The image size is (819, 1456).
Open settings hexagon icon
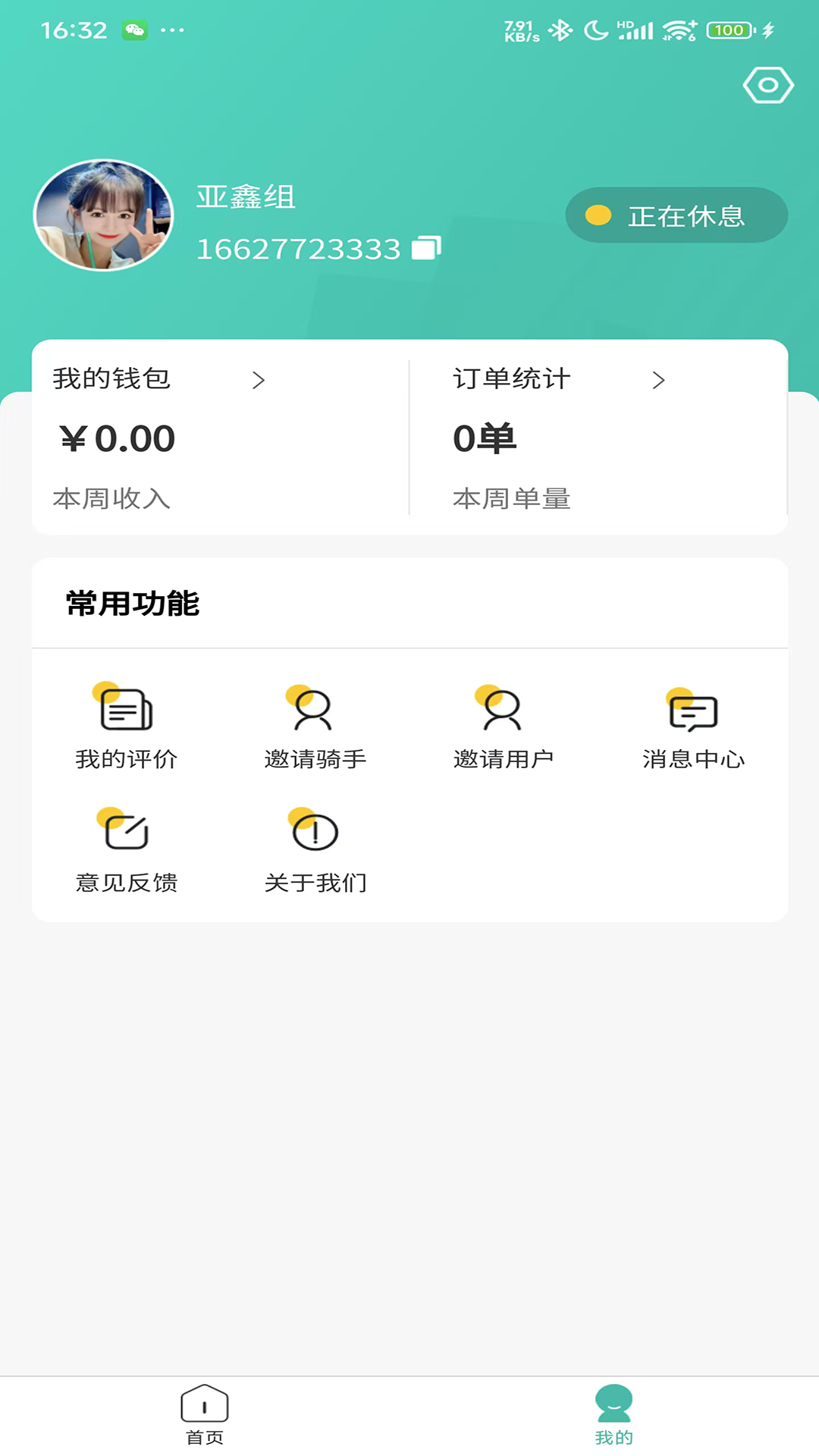[x=767, y=85]
